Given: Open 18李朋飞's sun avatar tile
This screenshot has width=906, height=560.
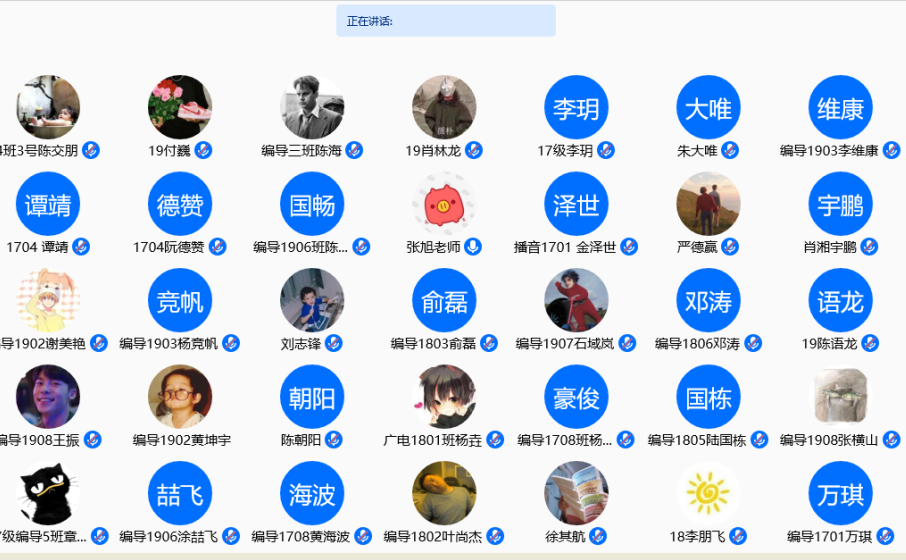Looking at the screenshot, I should (708, 493).
